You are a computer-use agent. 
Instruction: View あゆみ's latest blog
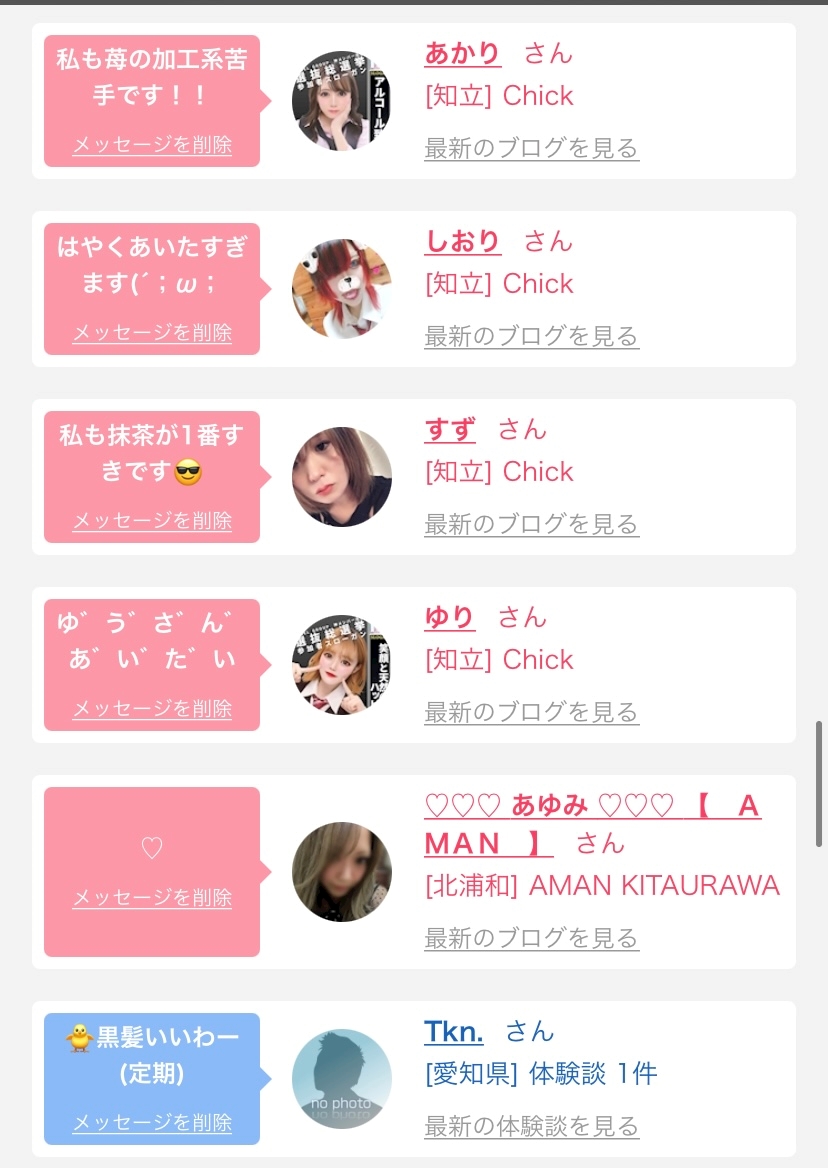point(532,938)
